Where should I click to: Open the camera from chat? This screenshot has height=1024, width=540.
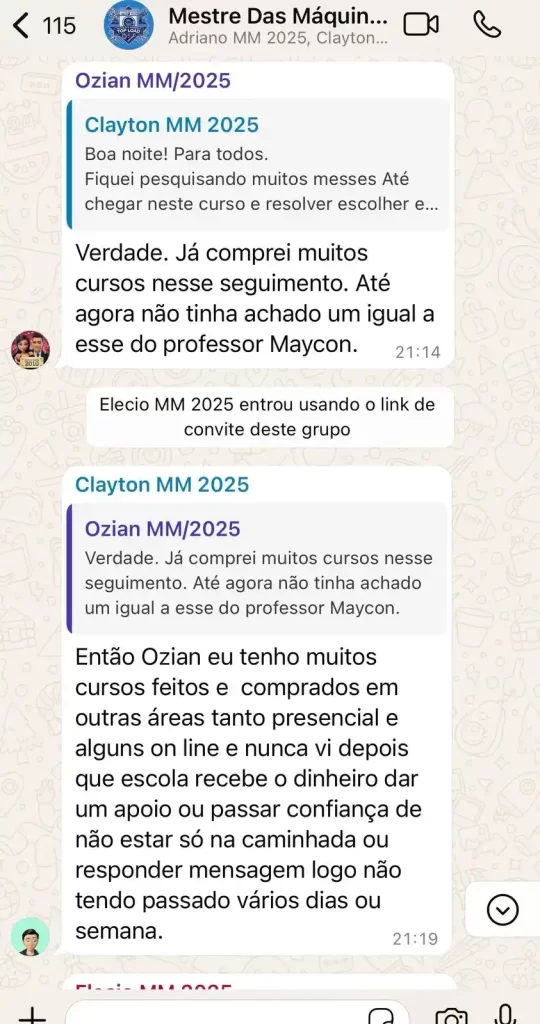(452, 1015)
